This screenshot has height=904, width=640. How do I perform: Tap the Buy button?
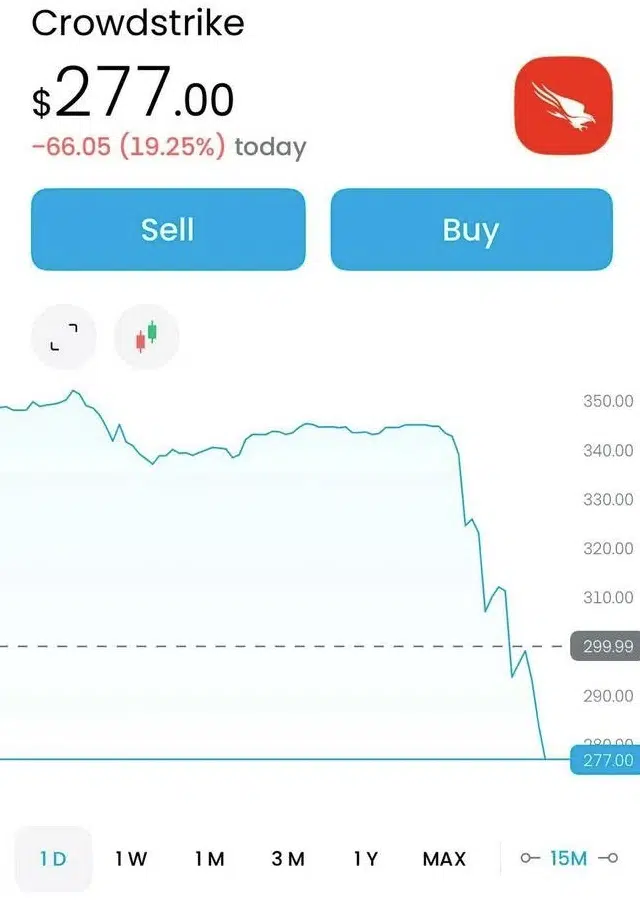click(x=471, y=230)
